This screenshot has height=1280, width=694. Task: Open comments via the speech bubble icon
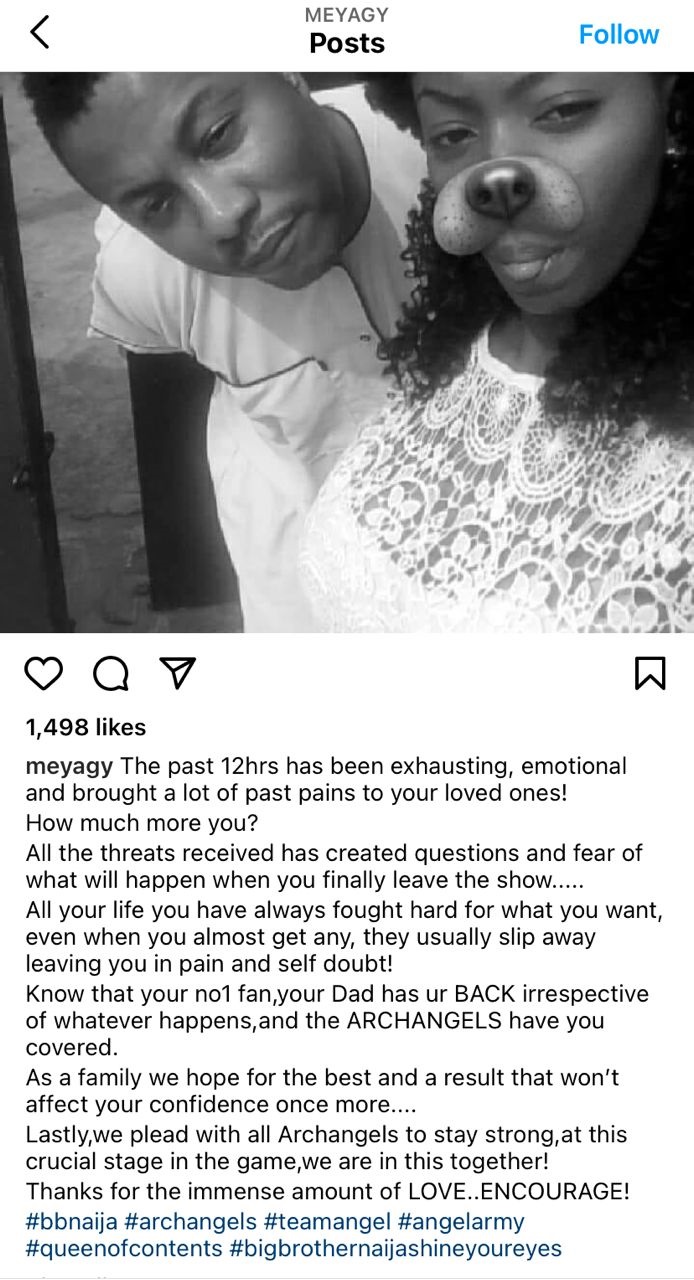click(110, 674)
